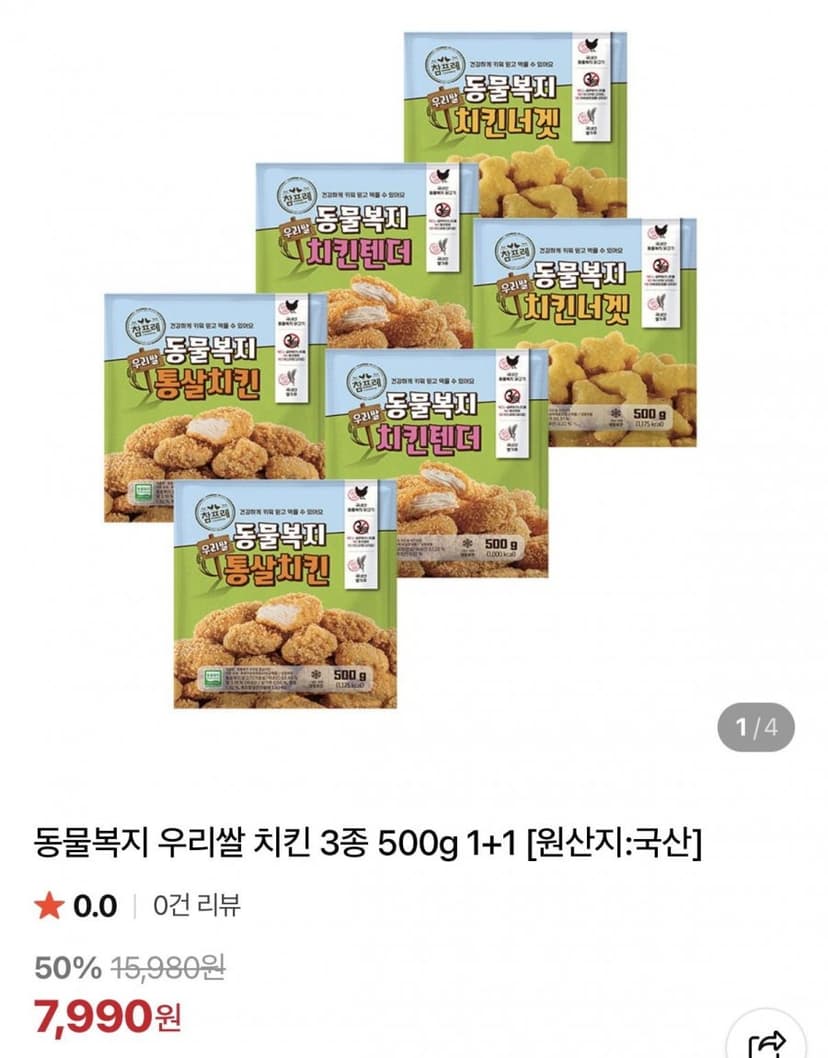Screen dimensions: 828x1058
Task: Open the 0건 리뷰 reviews
Action: [x=196, y=905]
